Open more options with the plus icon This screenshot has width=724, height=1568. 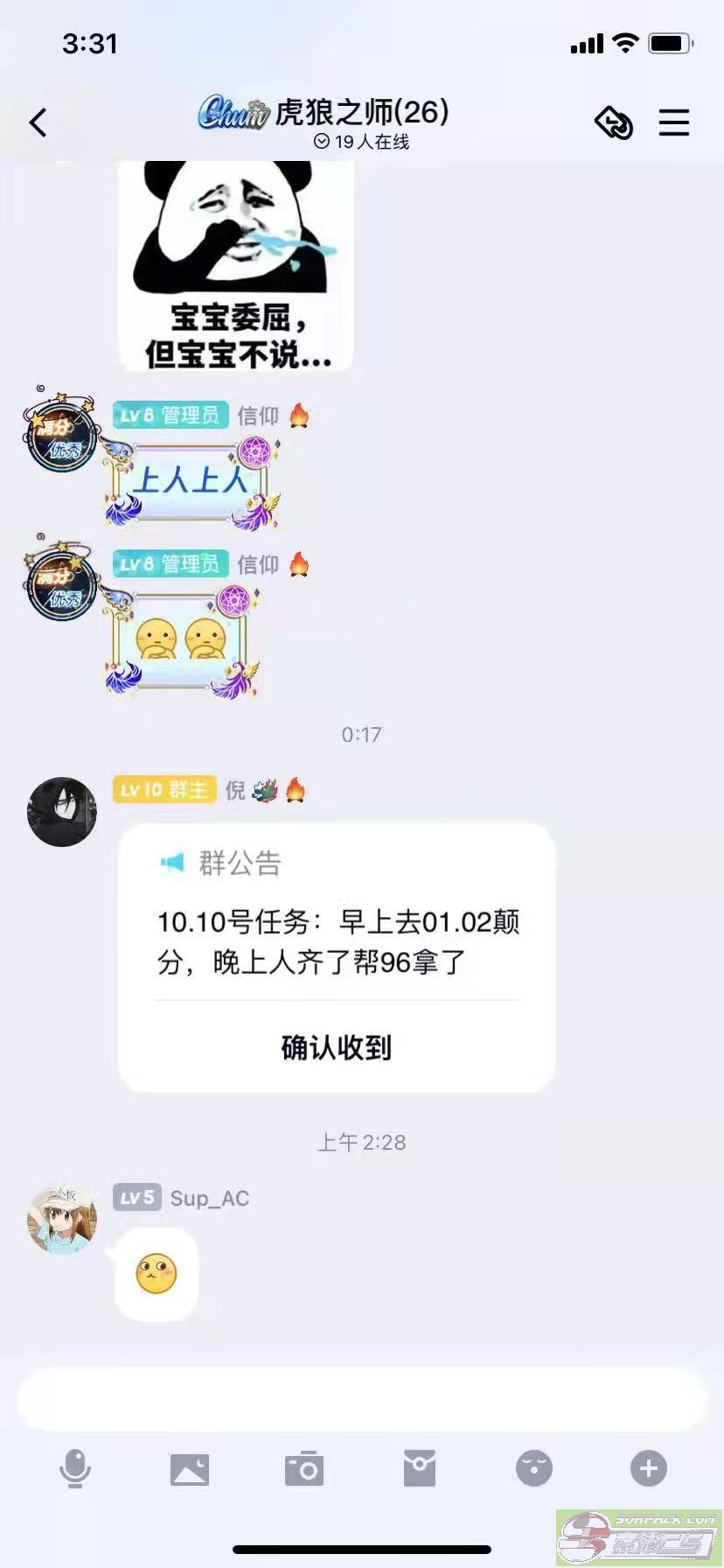click(x=649, y=1468)
